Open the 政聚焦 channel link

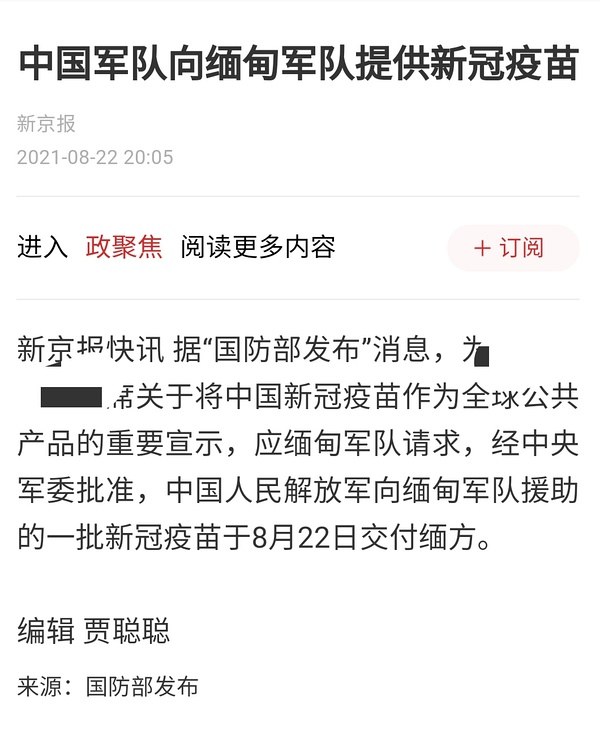pyautogui.click(x=124, y=247)
